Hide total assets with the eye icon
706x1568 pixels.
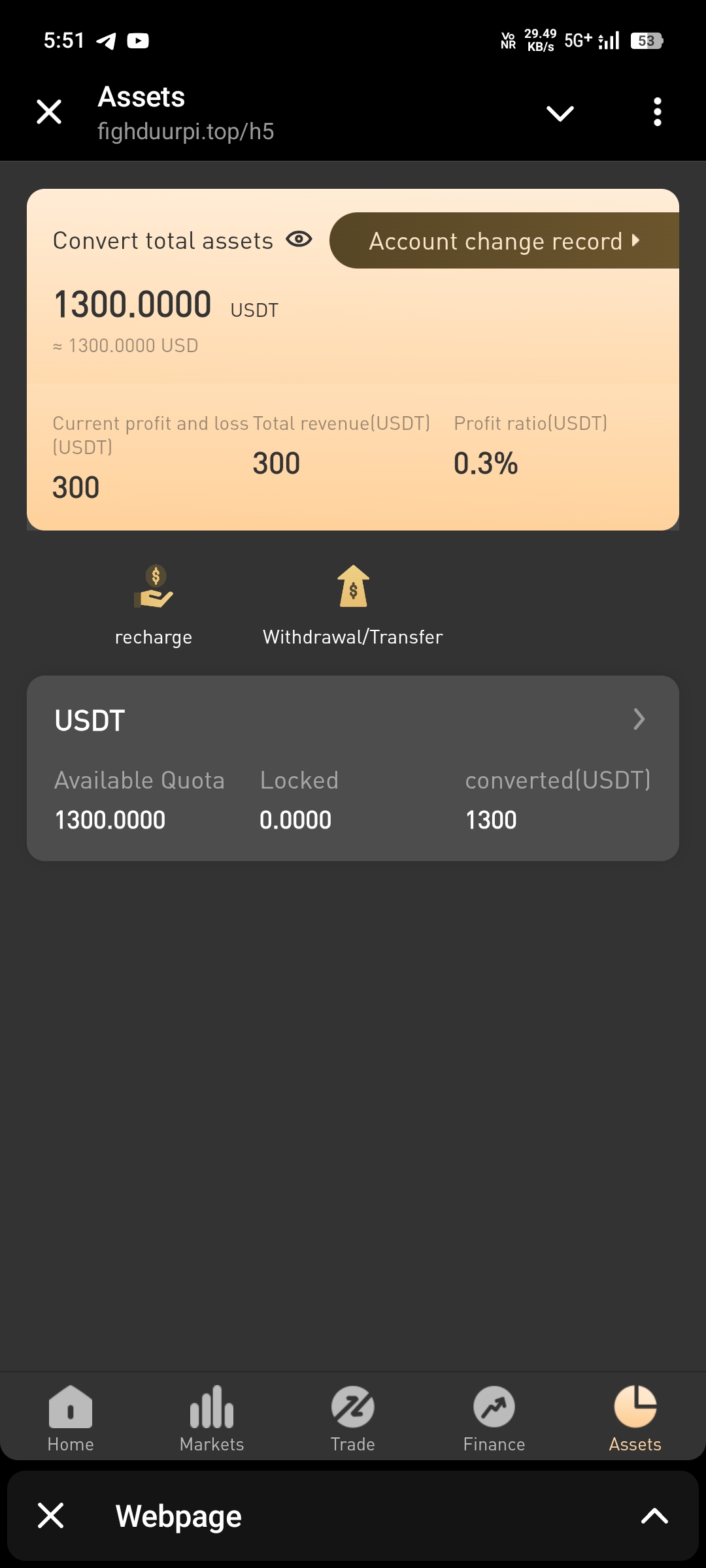[x=299, y=240]
